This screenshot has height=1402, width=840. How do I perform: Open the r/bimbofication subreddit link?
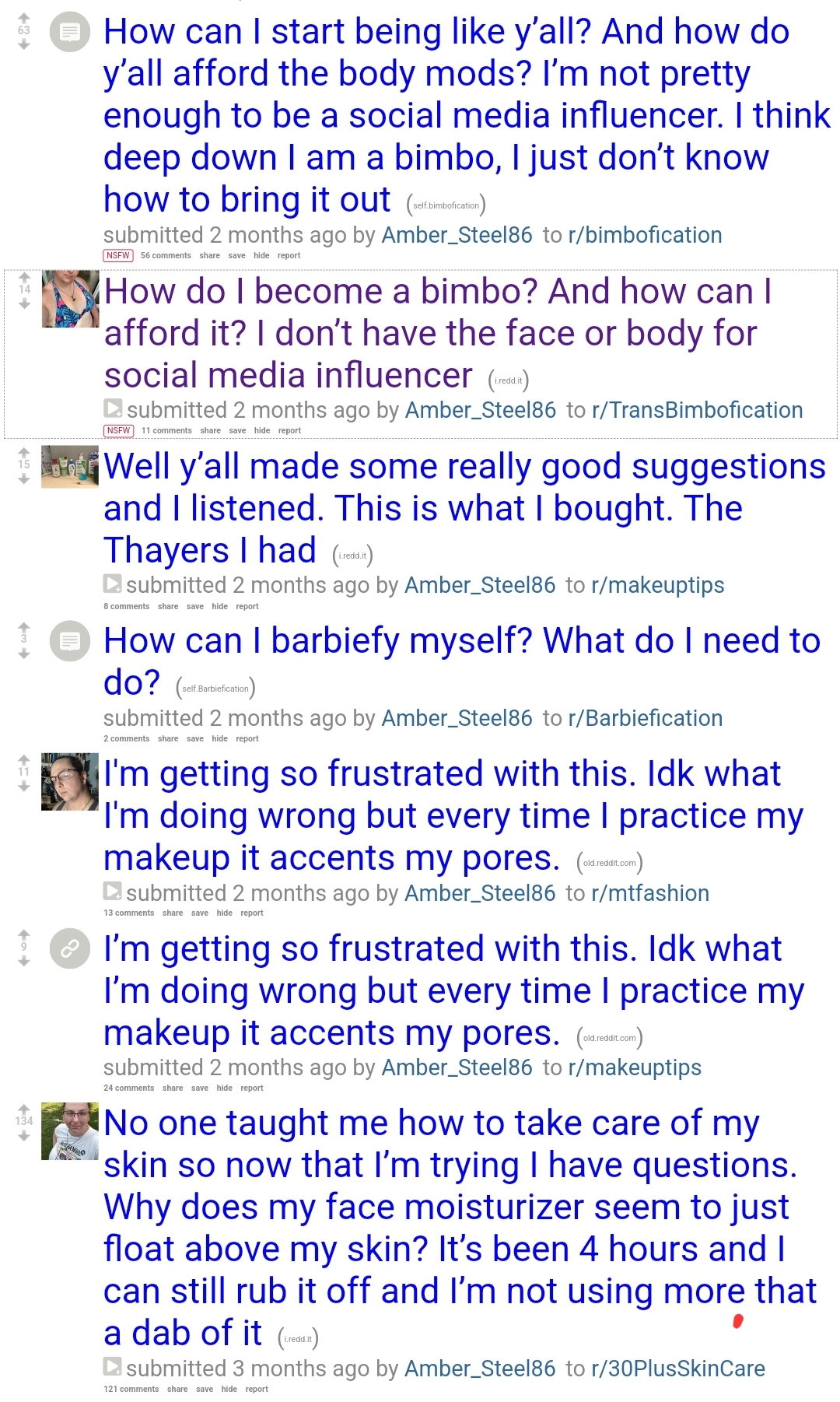click(x=645, y=235)
